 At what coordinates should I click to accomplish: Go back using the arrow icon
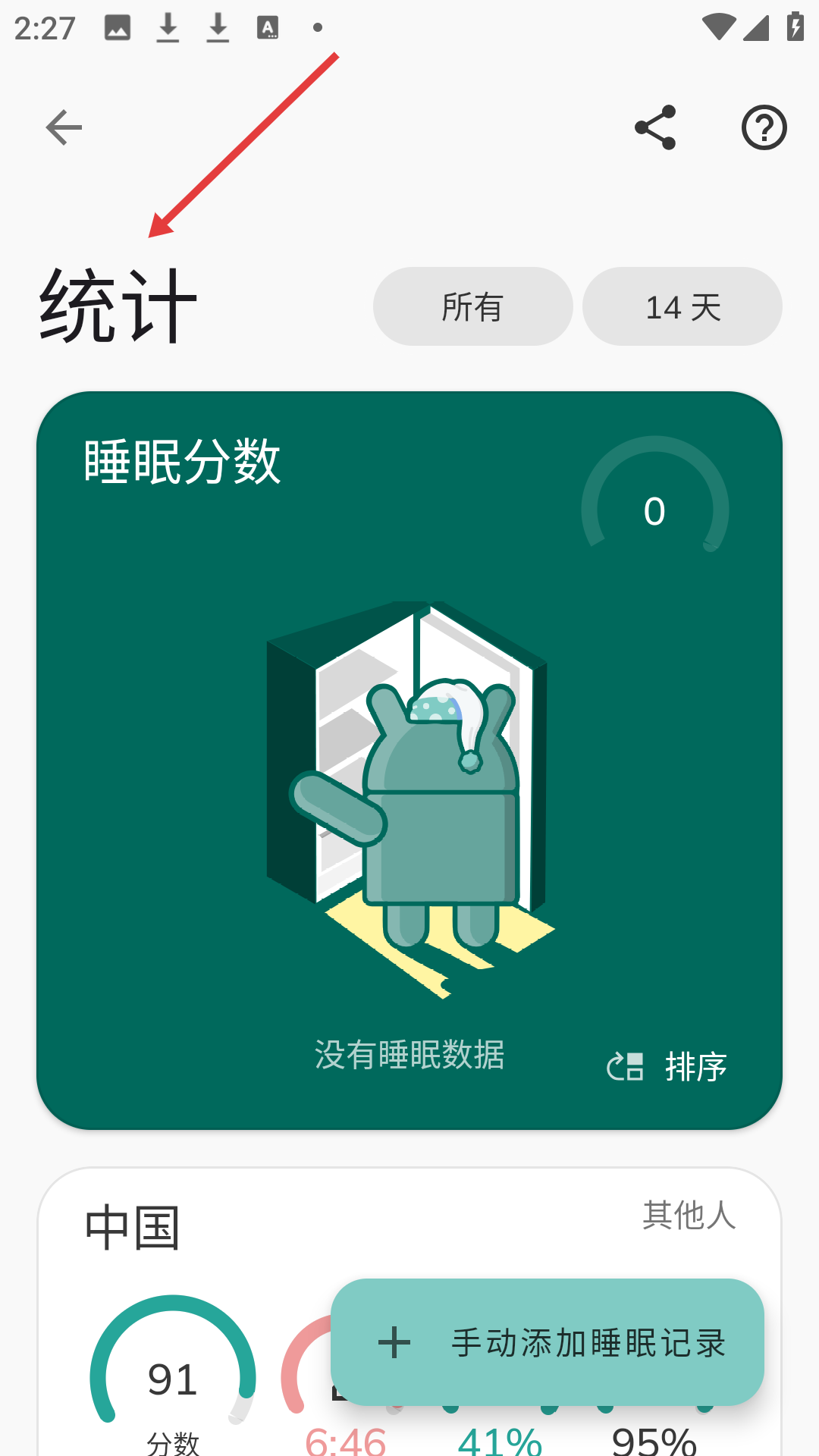[64, 127]
